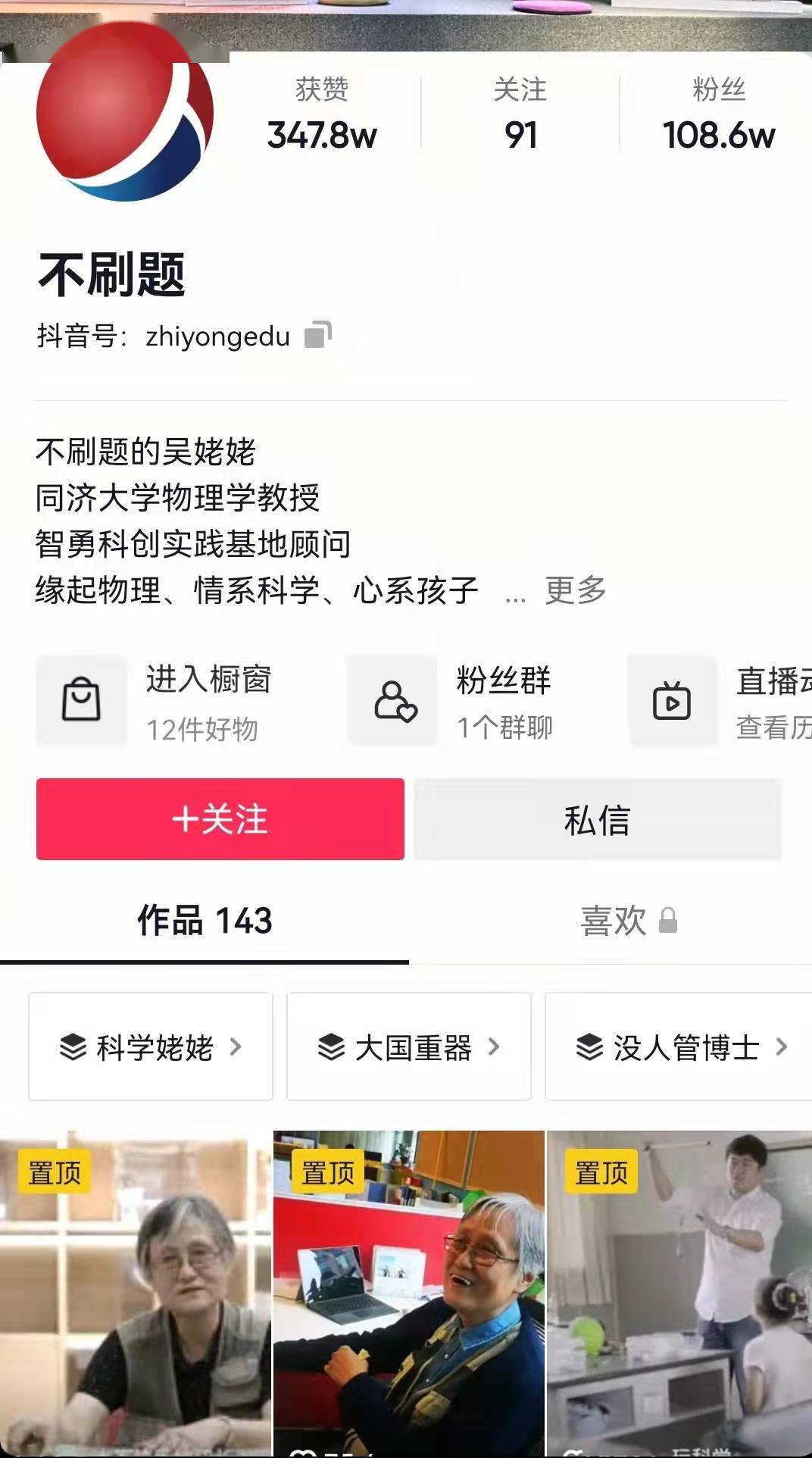
Task: Switch to the 作品 143 tab
Action: (205, 921)
